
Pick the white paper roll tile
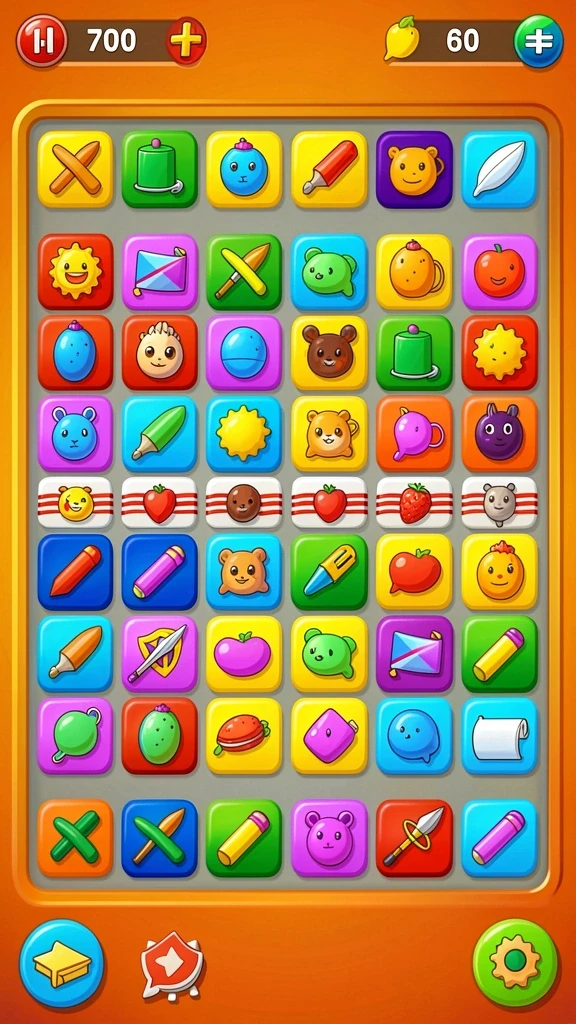[x=500, y=736]
